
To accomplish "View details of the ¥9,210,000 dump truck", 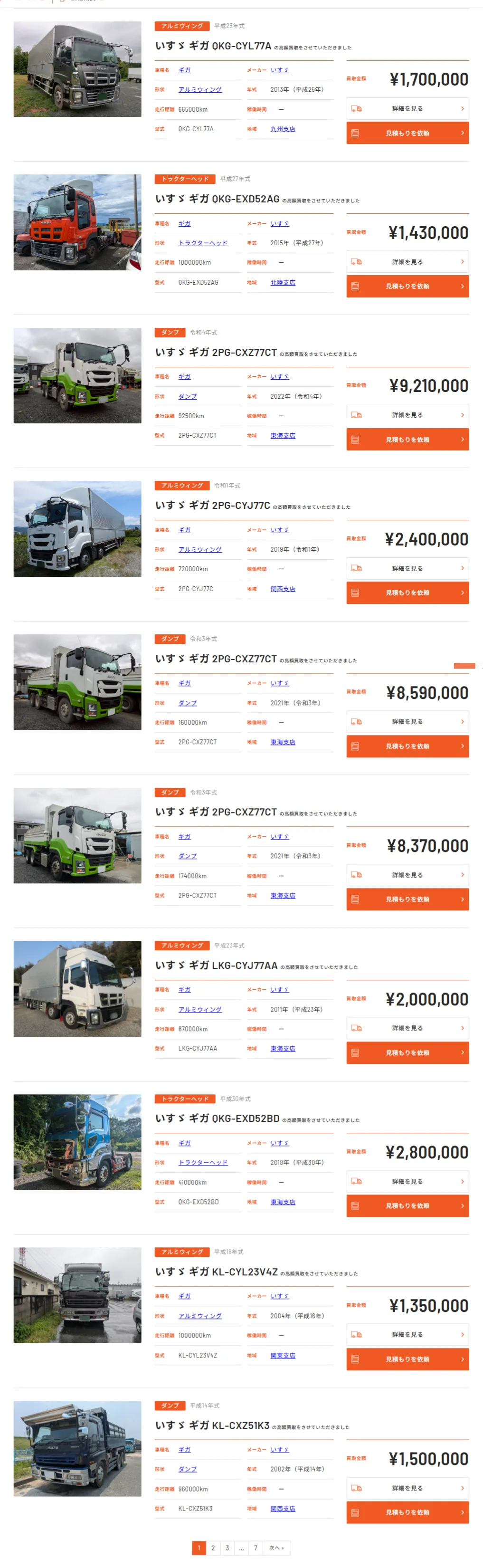I will [407, 415].
